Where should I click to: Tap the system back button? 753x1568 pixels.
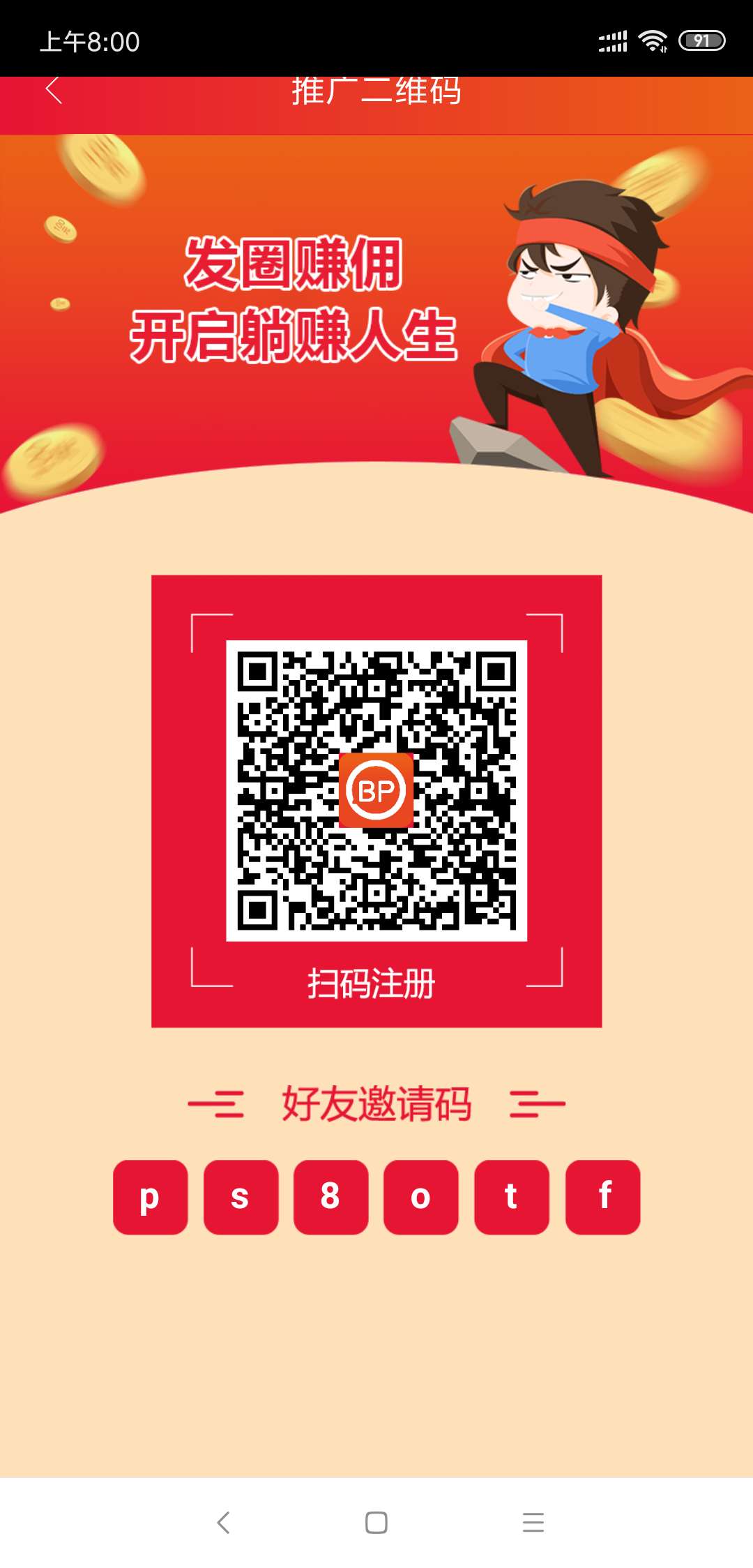[x=223, y=1522]
